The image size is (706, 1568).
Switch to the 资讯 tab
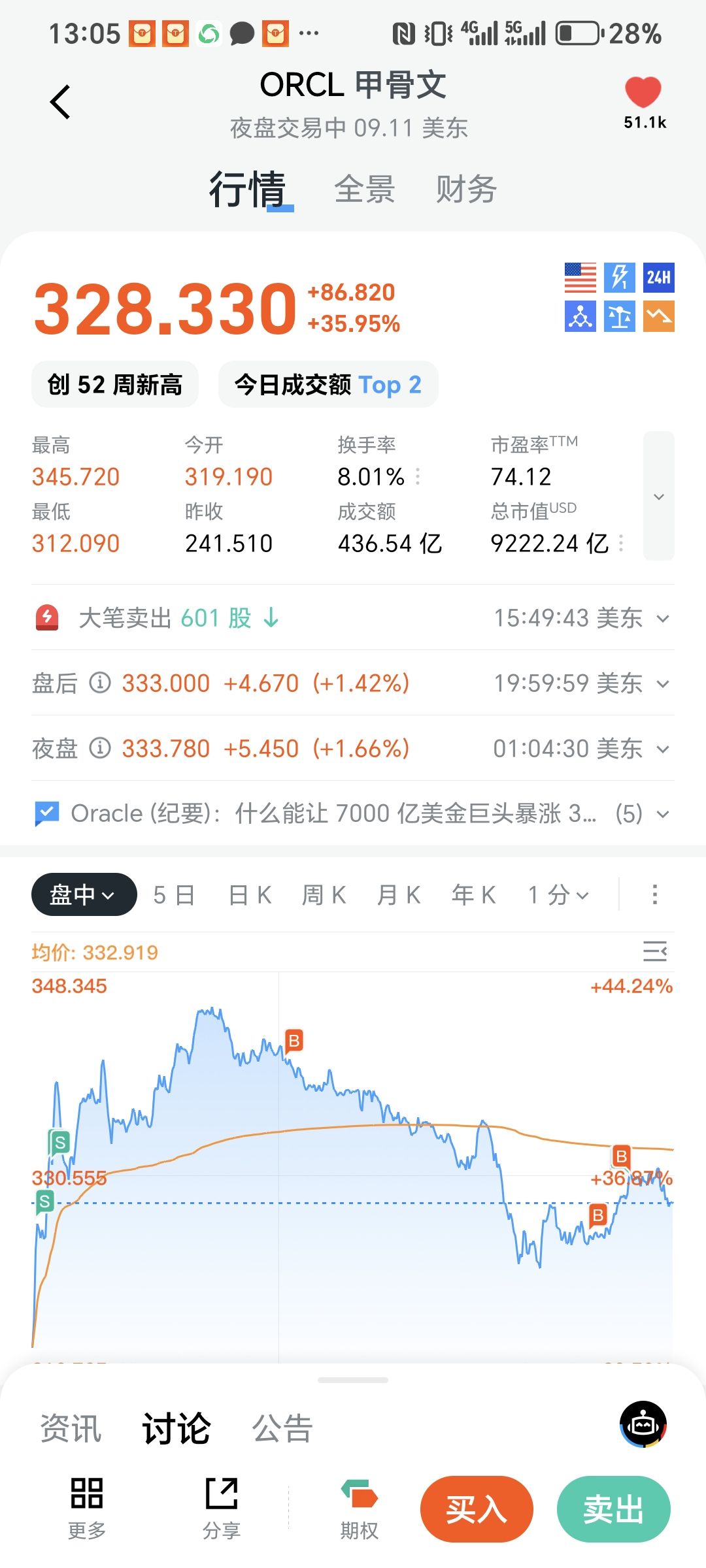coord(71,1429)
